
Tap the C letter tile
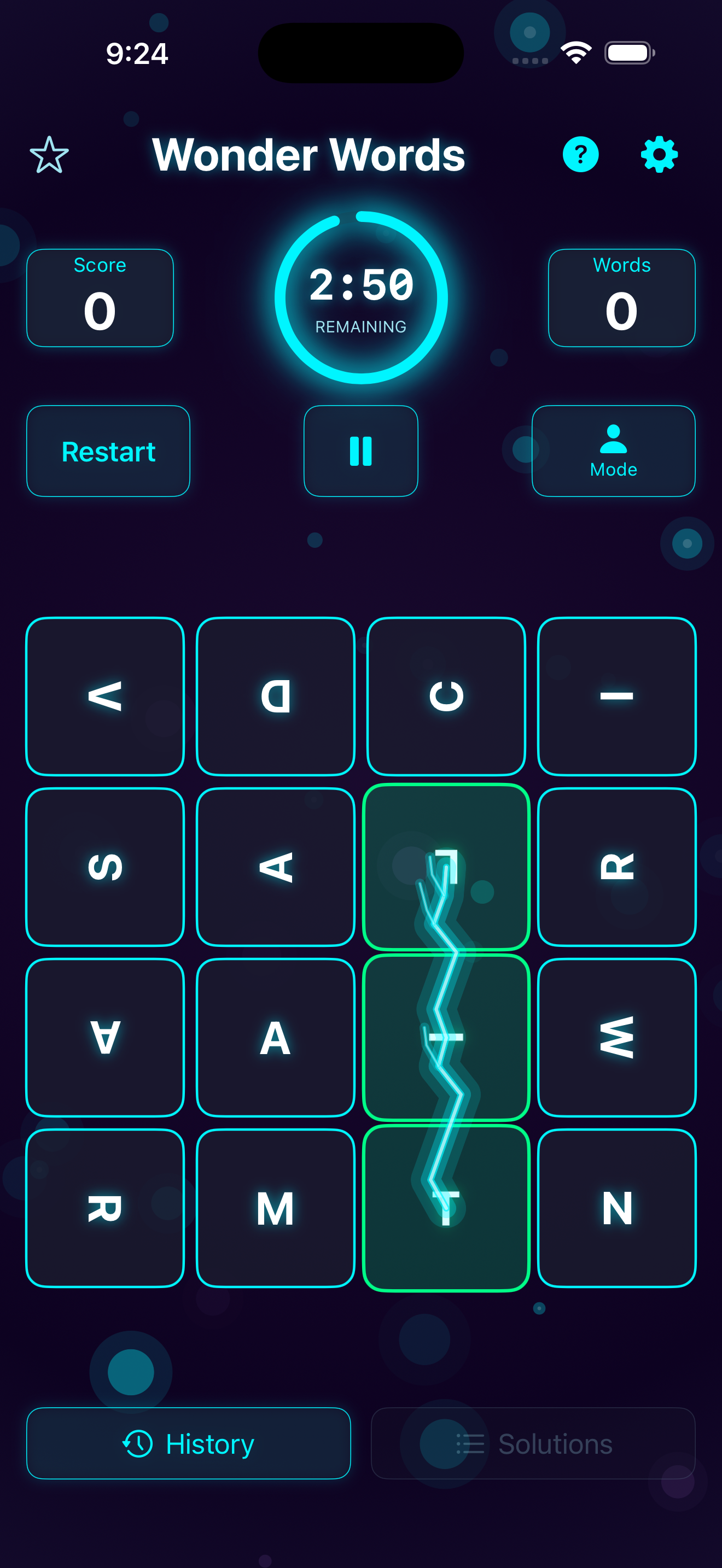446,697
